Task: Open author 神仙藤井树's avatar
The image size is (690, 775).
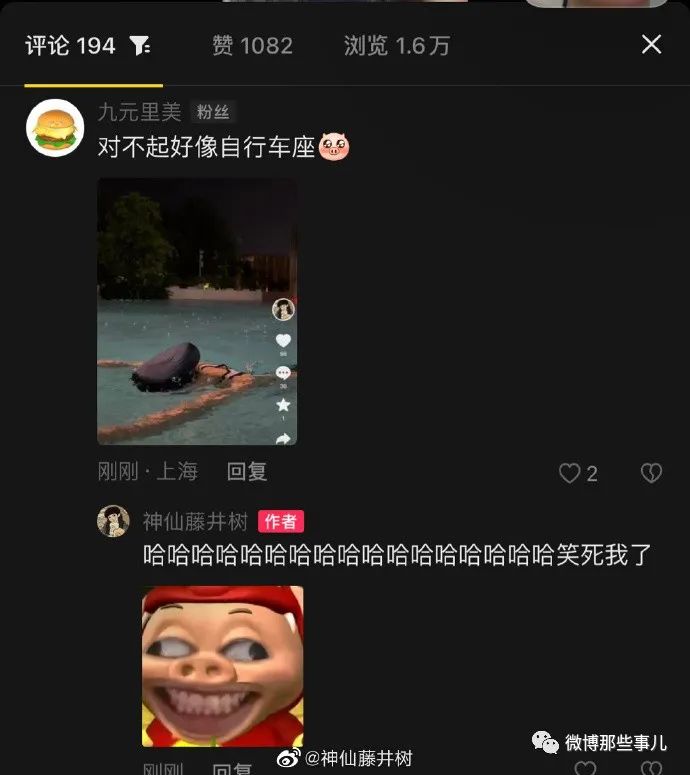Action: [113, 521]
